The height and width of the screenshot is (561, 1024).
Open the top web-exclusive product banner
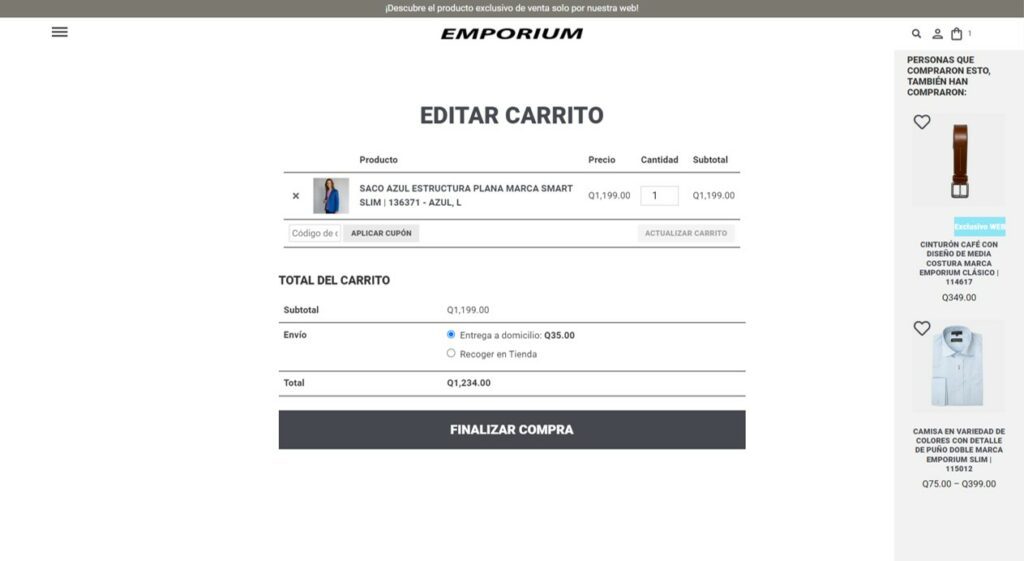point(511,8)
